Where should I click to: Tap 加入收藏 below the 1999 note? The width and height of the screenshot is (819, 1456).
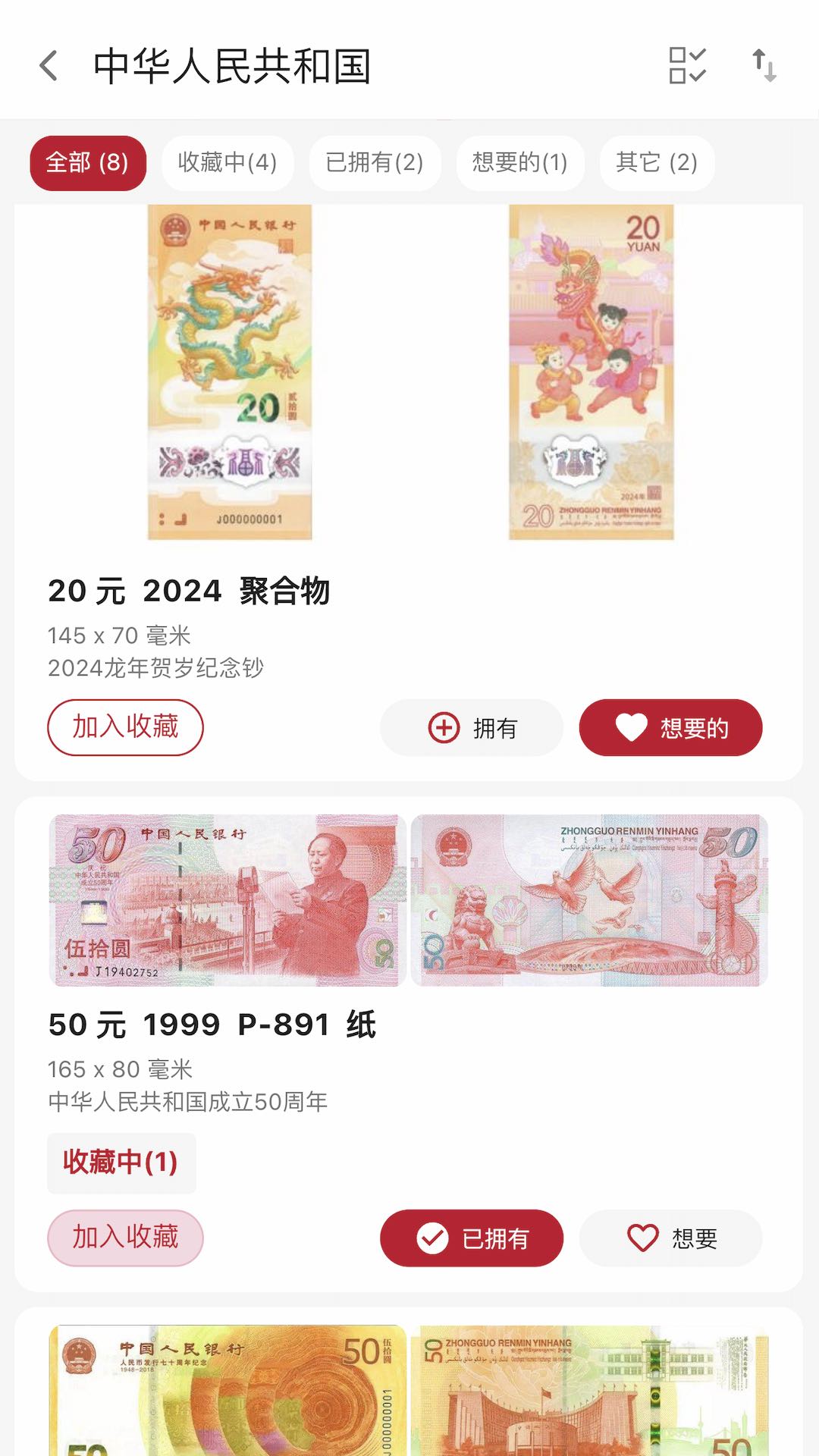[x=124, y=1237]
